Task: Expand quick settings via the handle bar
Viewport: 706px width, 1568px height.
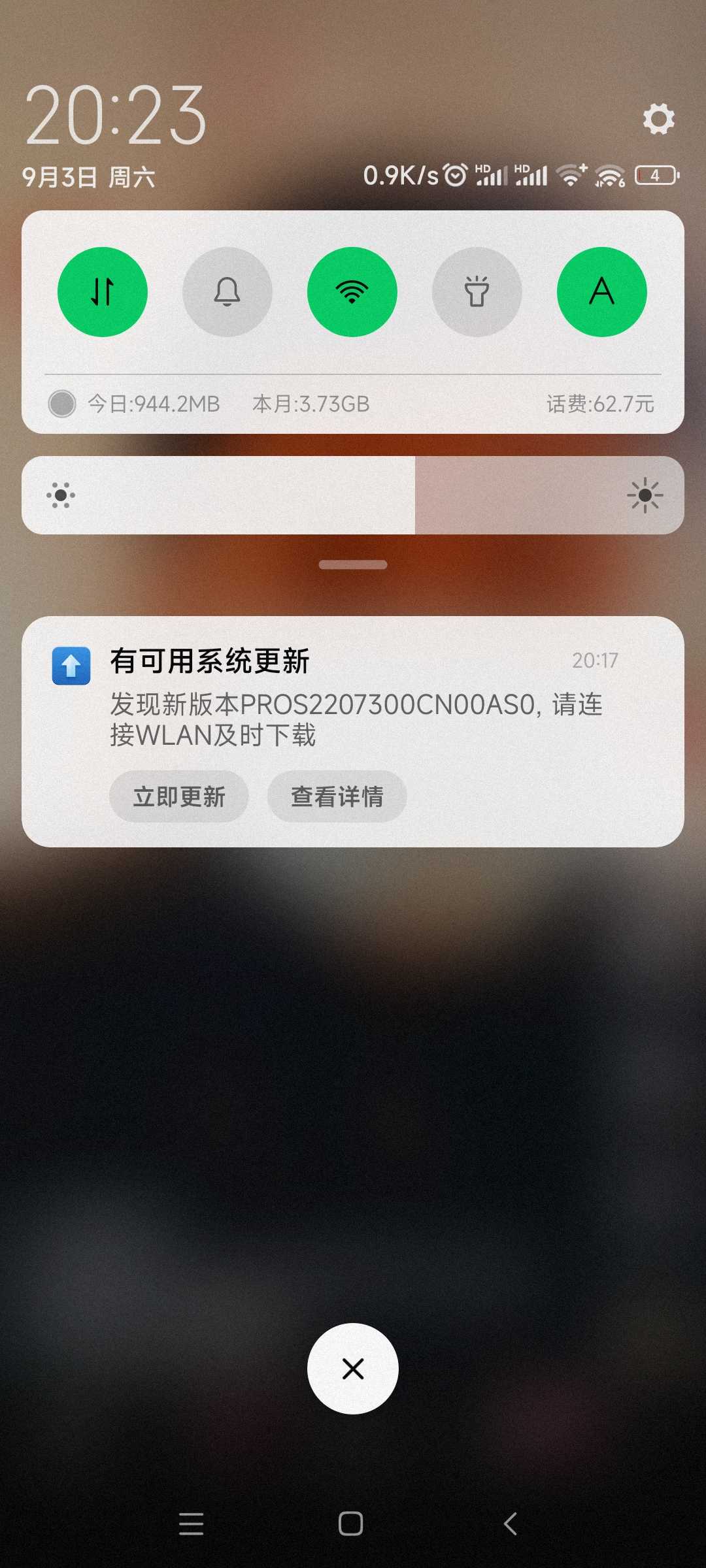Action: [353, 565]
